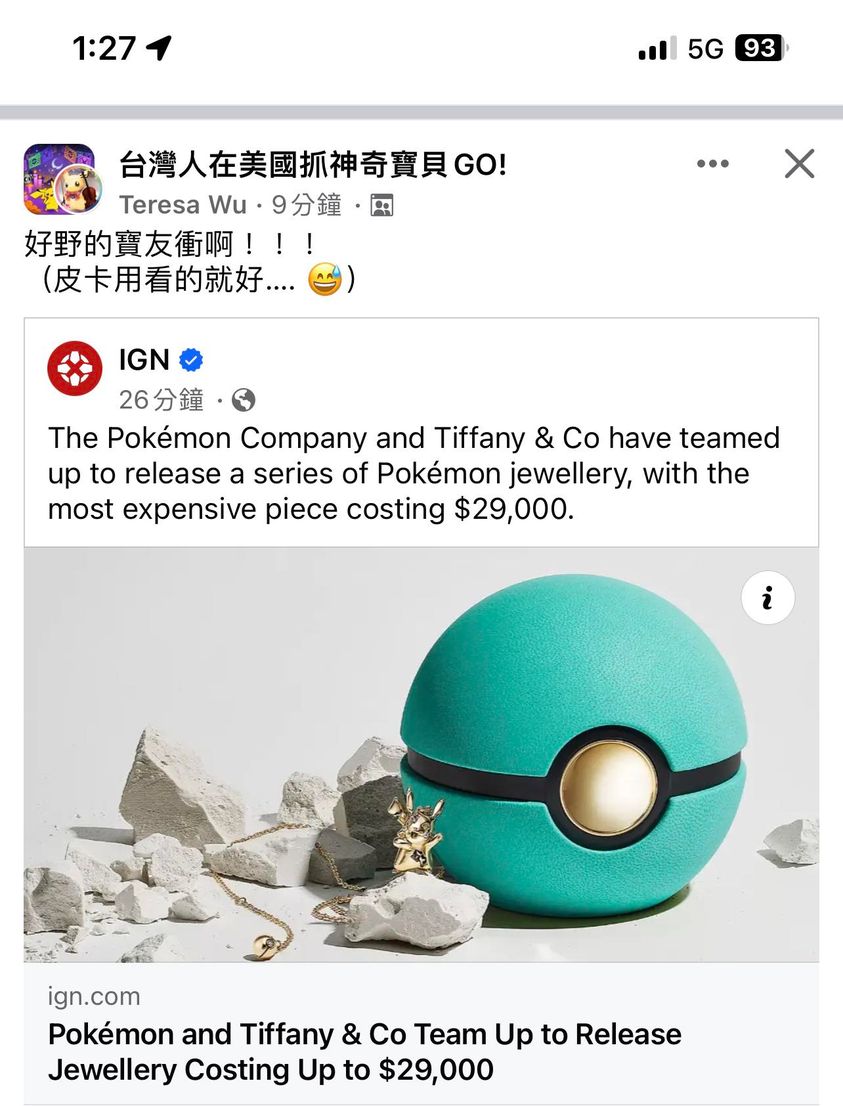Dismiss this post with the X
Viewport: 843px width, 1106px height.
(799, 164)
